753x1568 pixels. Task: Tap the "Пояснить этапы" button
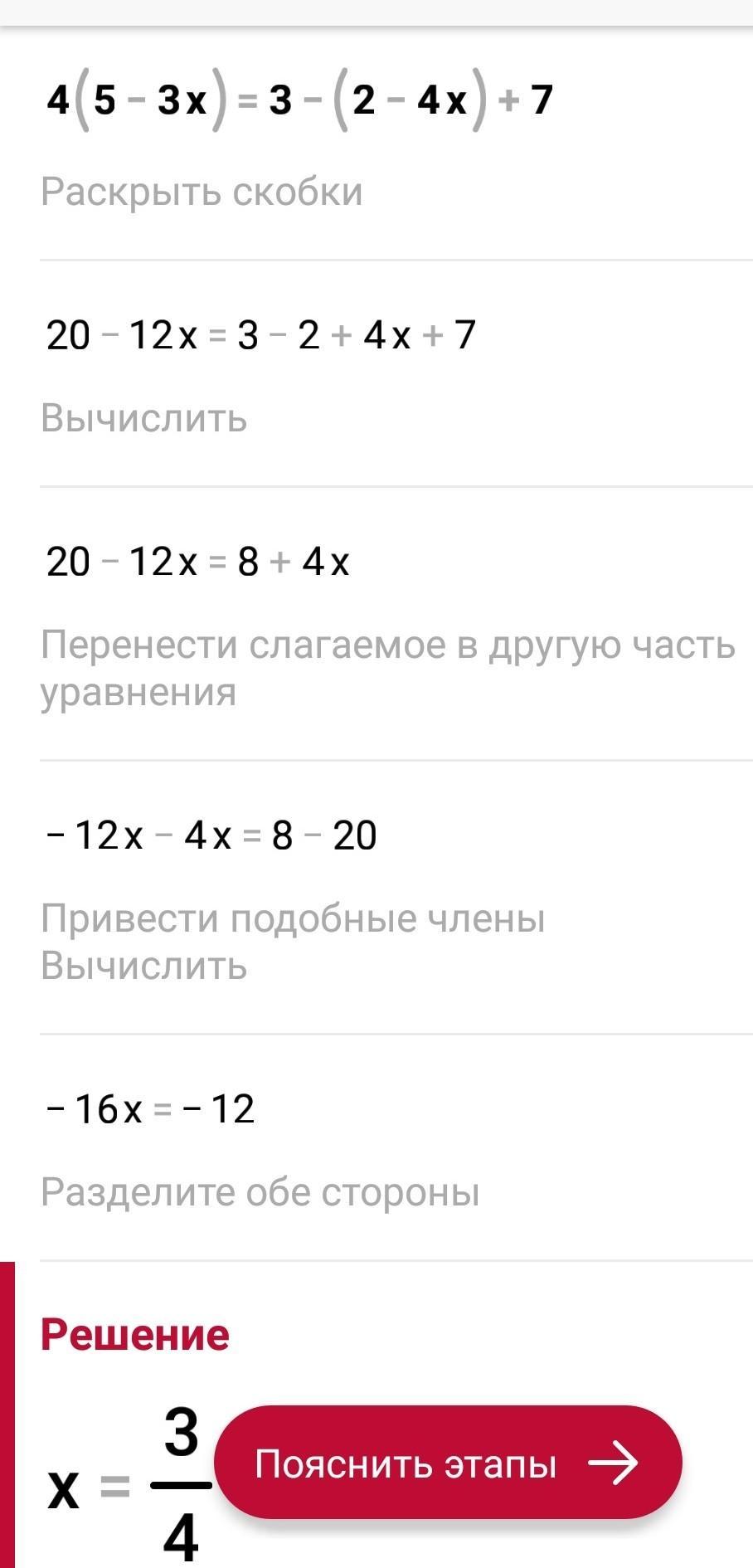point(448,1463)
